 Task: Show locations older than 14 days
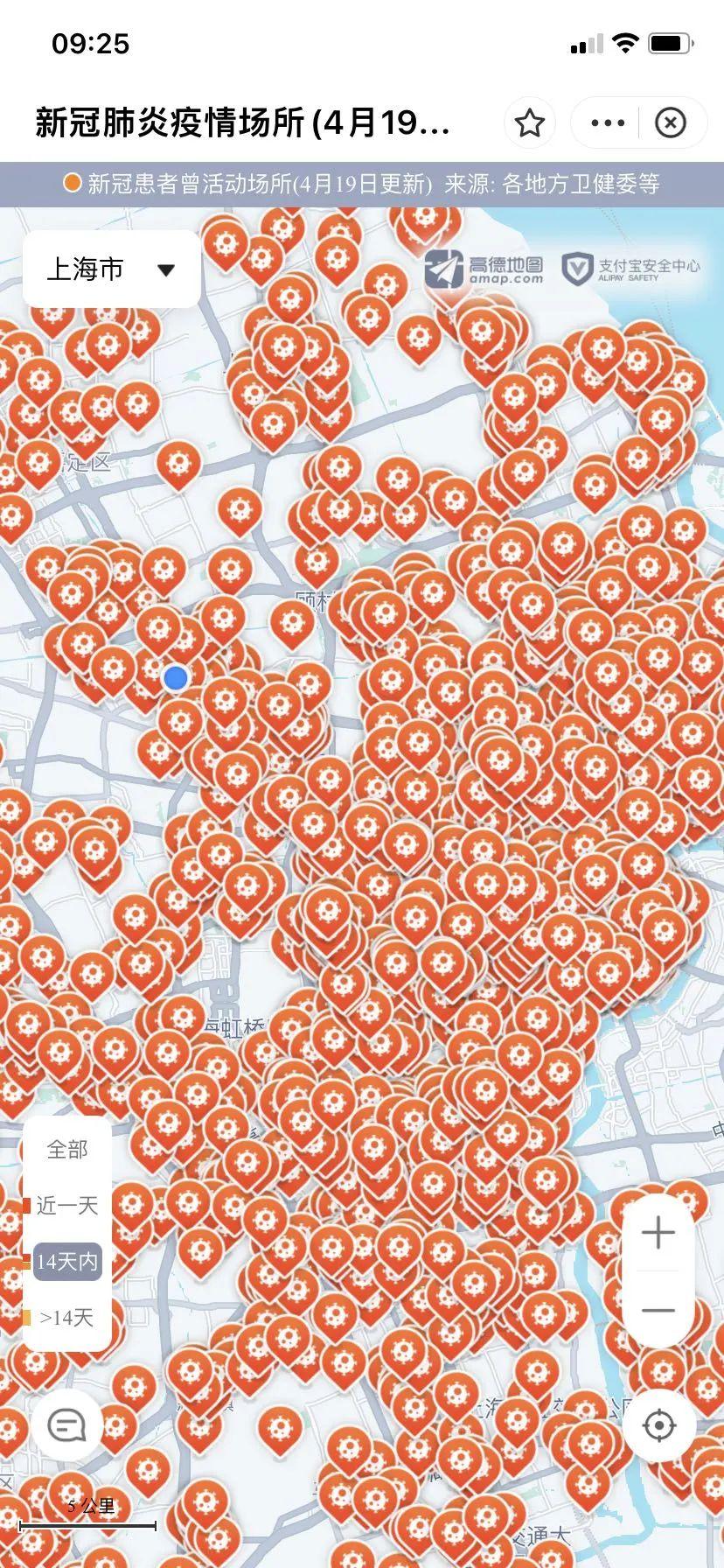(67, 1317)
